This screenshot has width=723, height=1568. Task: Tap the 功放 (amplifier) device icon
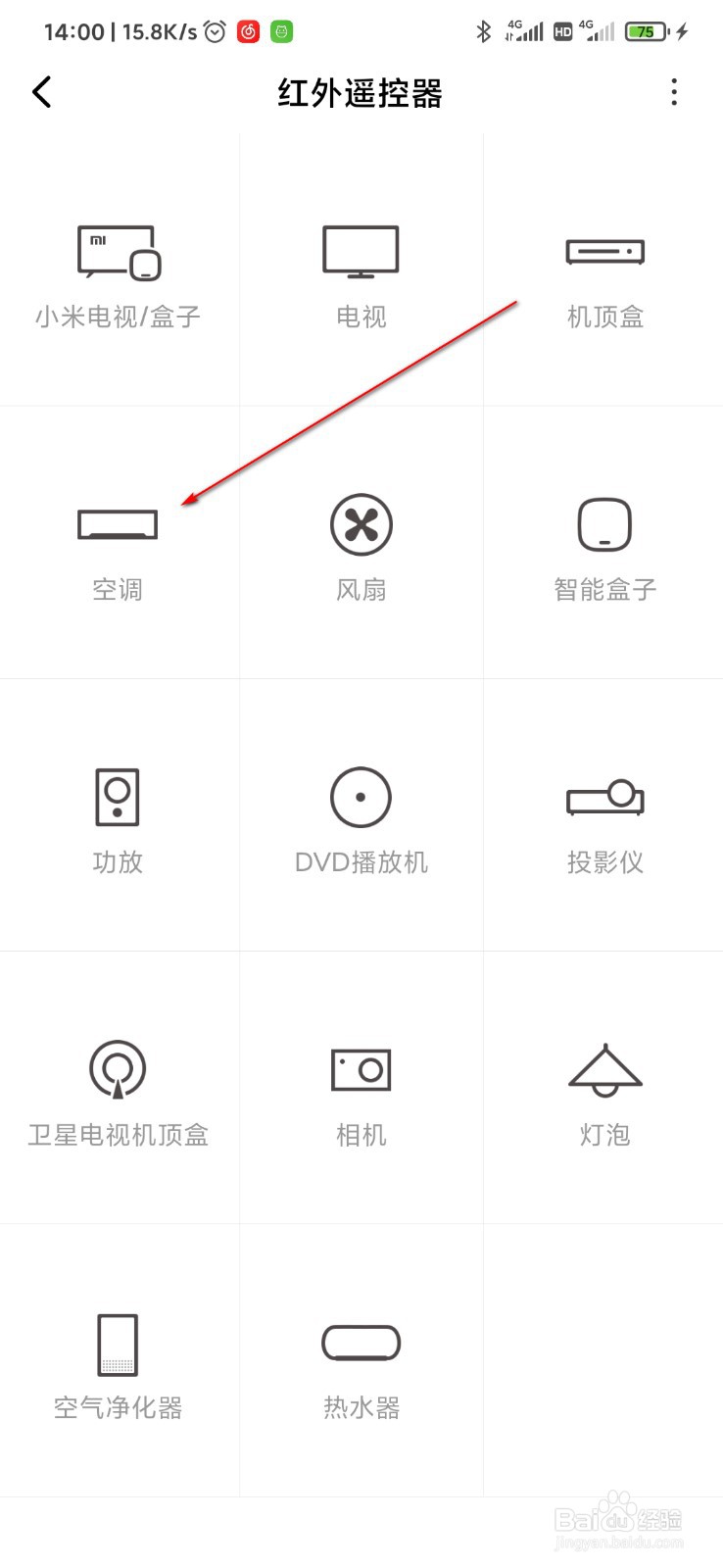117,818
